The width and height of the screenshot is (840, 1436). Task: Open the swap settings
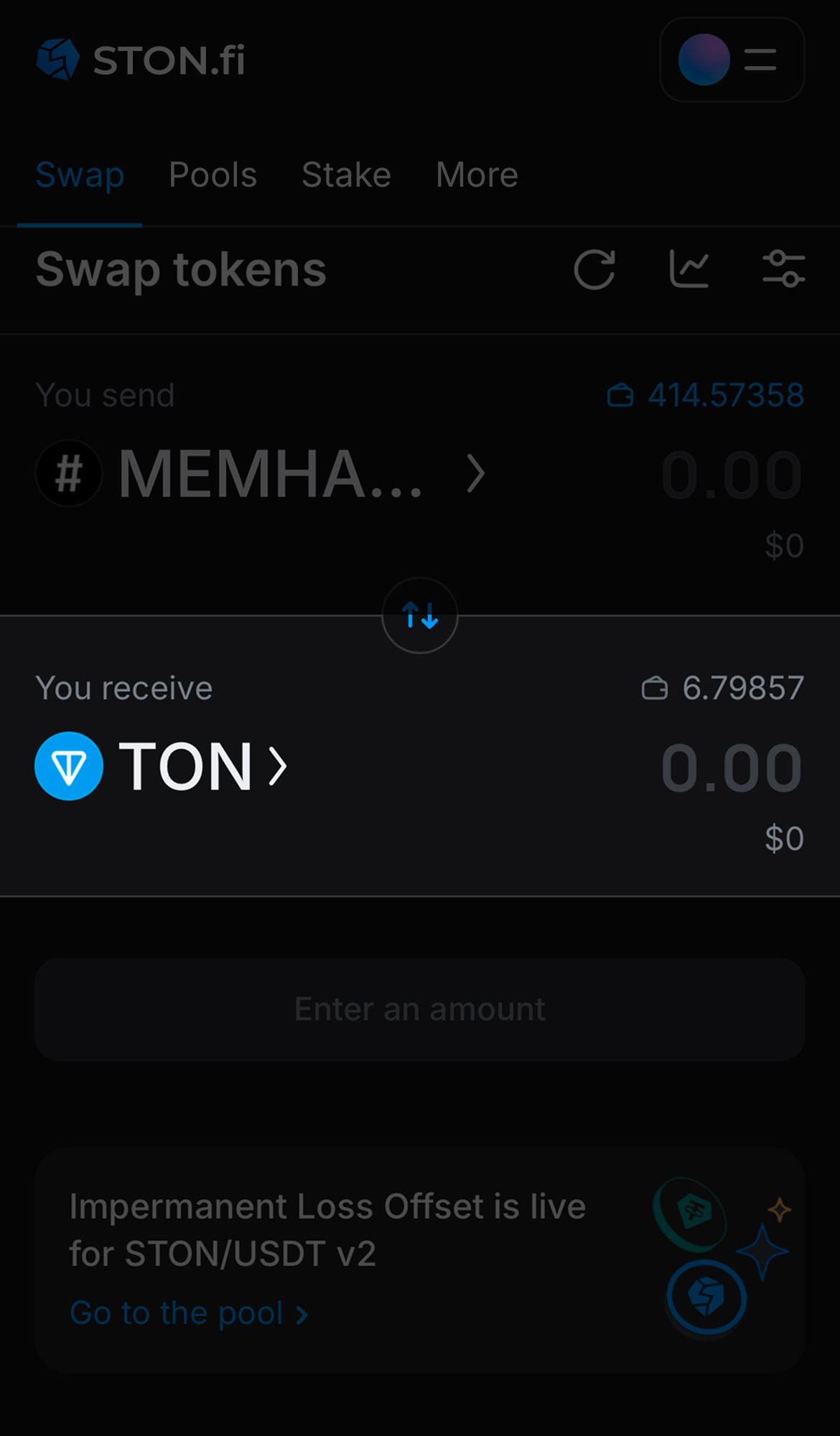point(784,269)
